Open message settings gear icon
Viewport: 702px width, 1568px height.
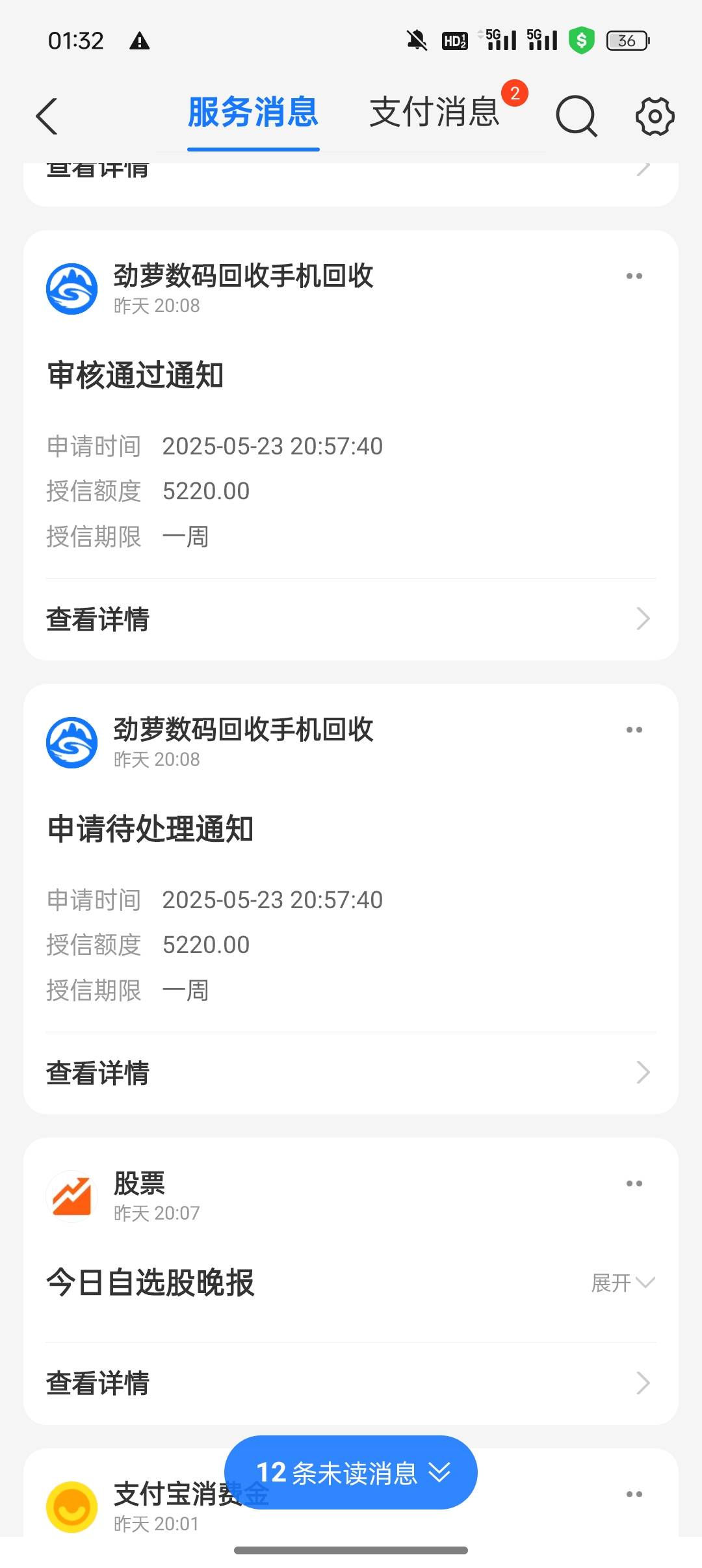(x=655, y=116)
